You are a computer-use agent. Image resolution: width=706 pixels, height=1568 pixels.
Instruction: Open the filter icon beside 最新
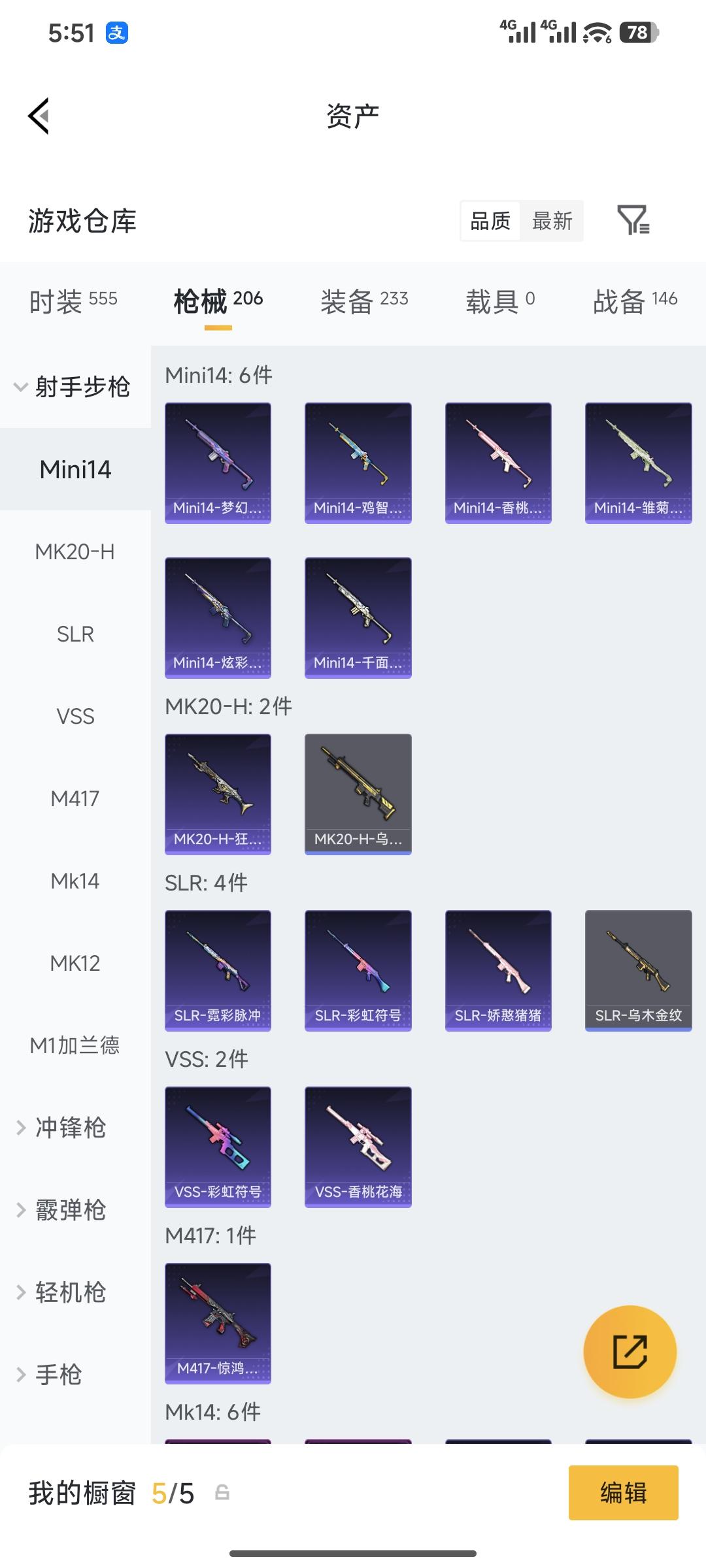click(x=633, y=220)
